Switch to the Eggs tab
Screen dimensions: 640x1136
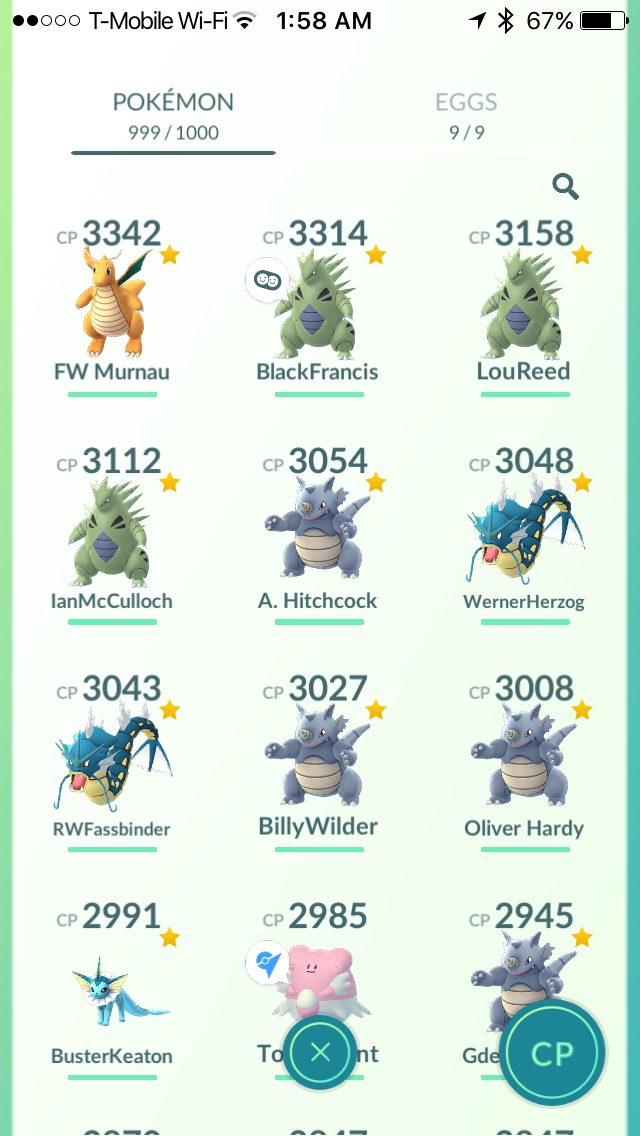466,114
